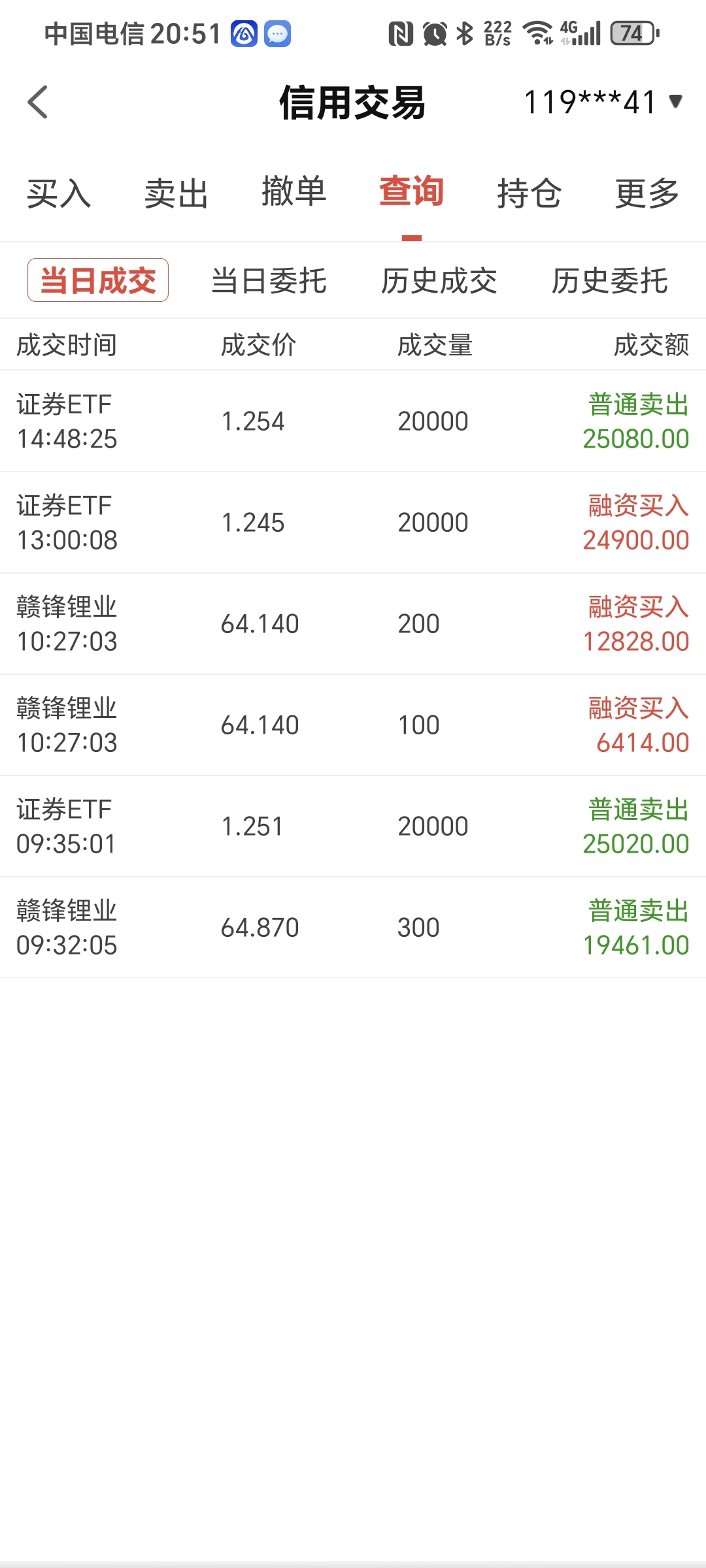The height and width of the screenshot is (1568, 706).
Task: Go back using the top-left arrow
Action: [x=38, y=103]
